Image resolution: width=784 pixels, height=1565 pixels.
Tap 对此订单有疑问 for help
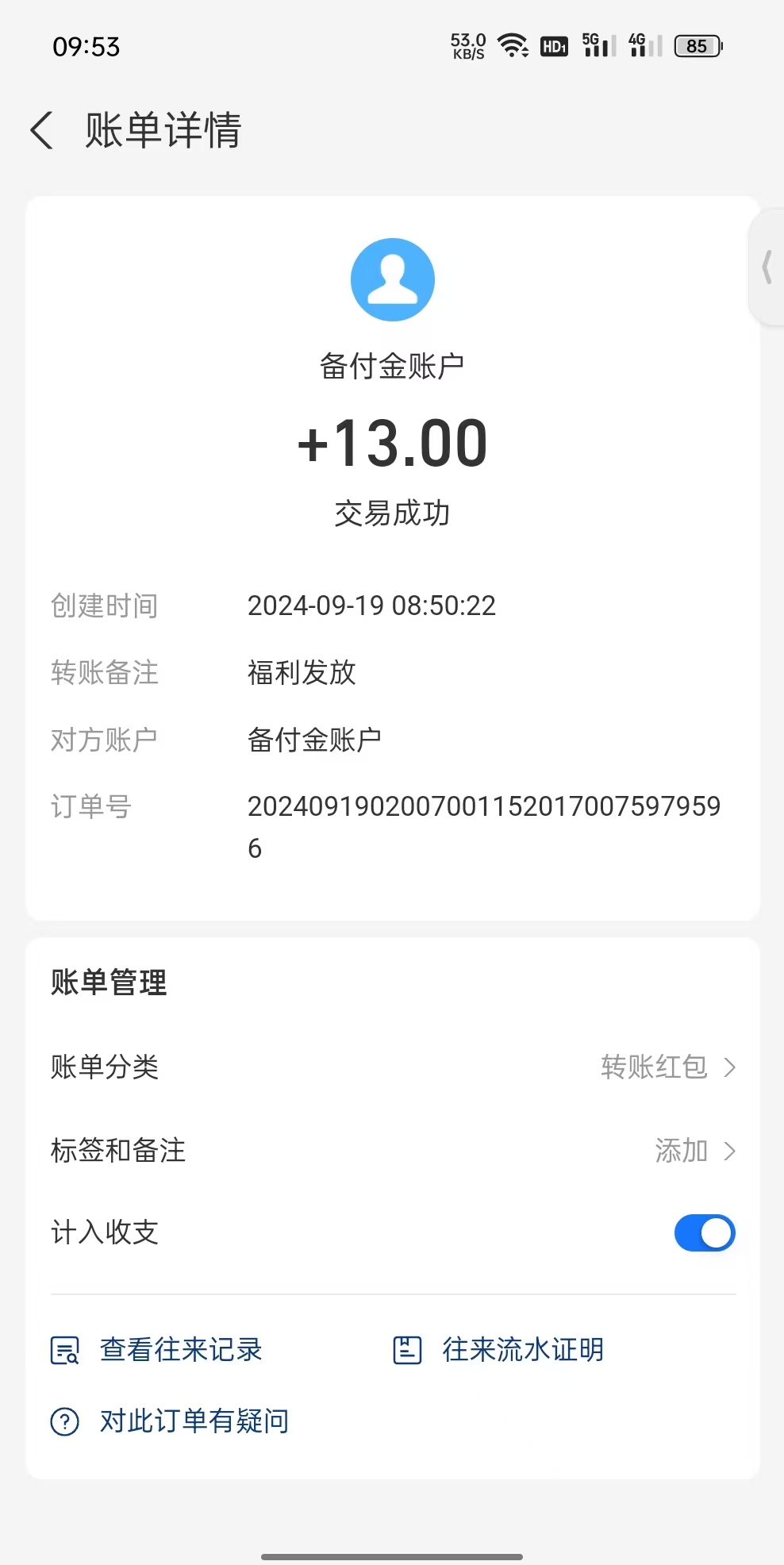[x=169, y=1421]
